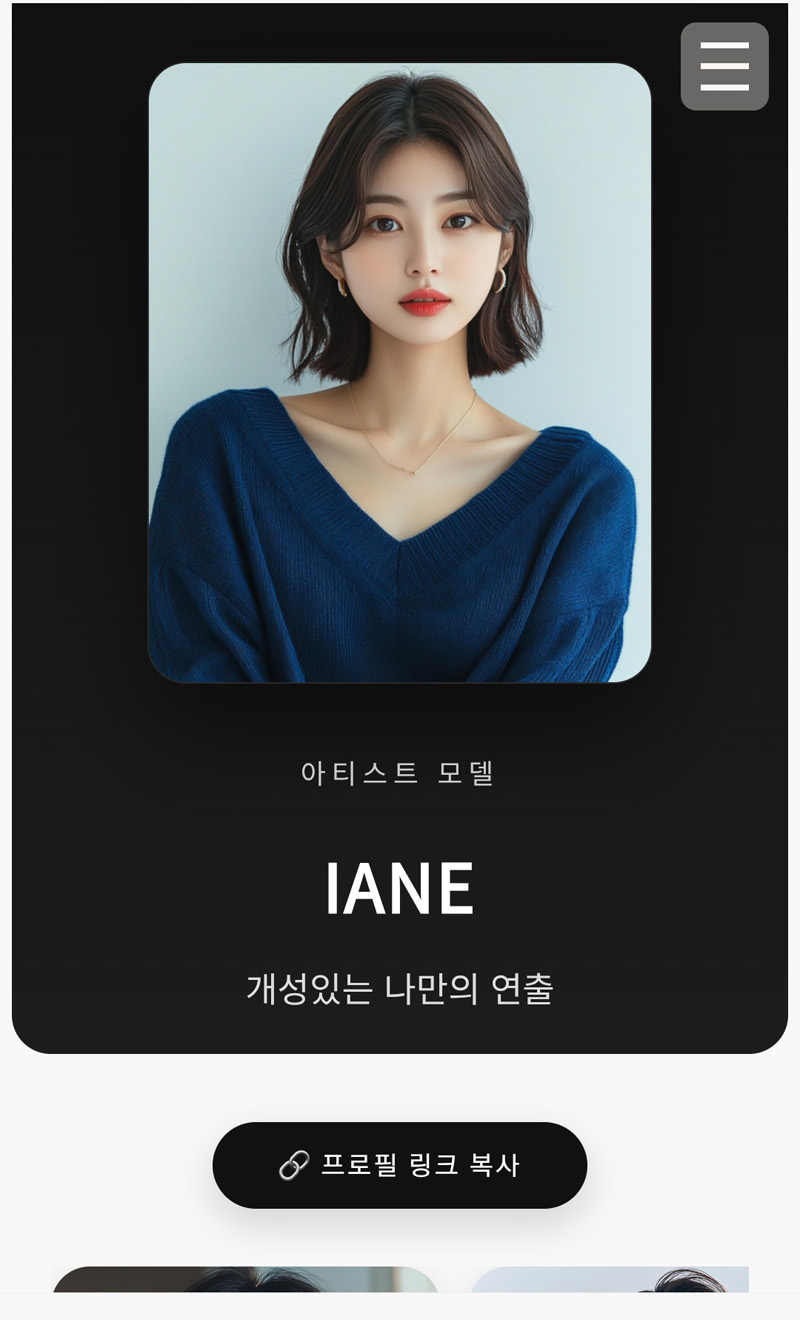Click the three-line menu icon top right

(x=724, y=66)
